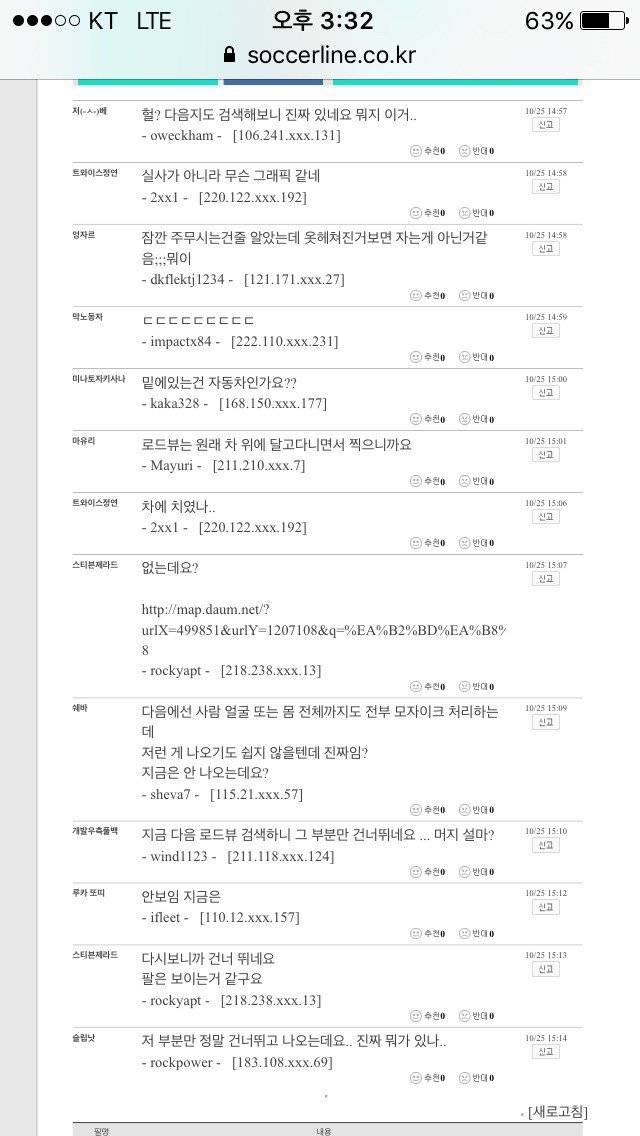Report the comment by wind1123
Viewport: 640px width, 1136px height.
tap(545, 846)
